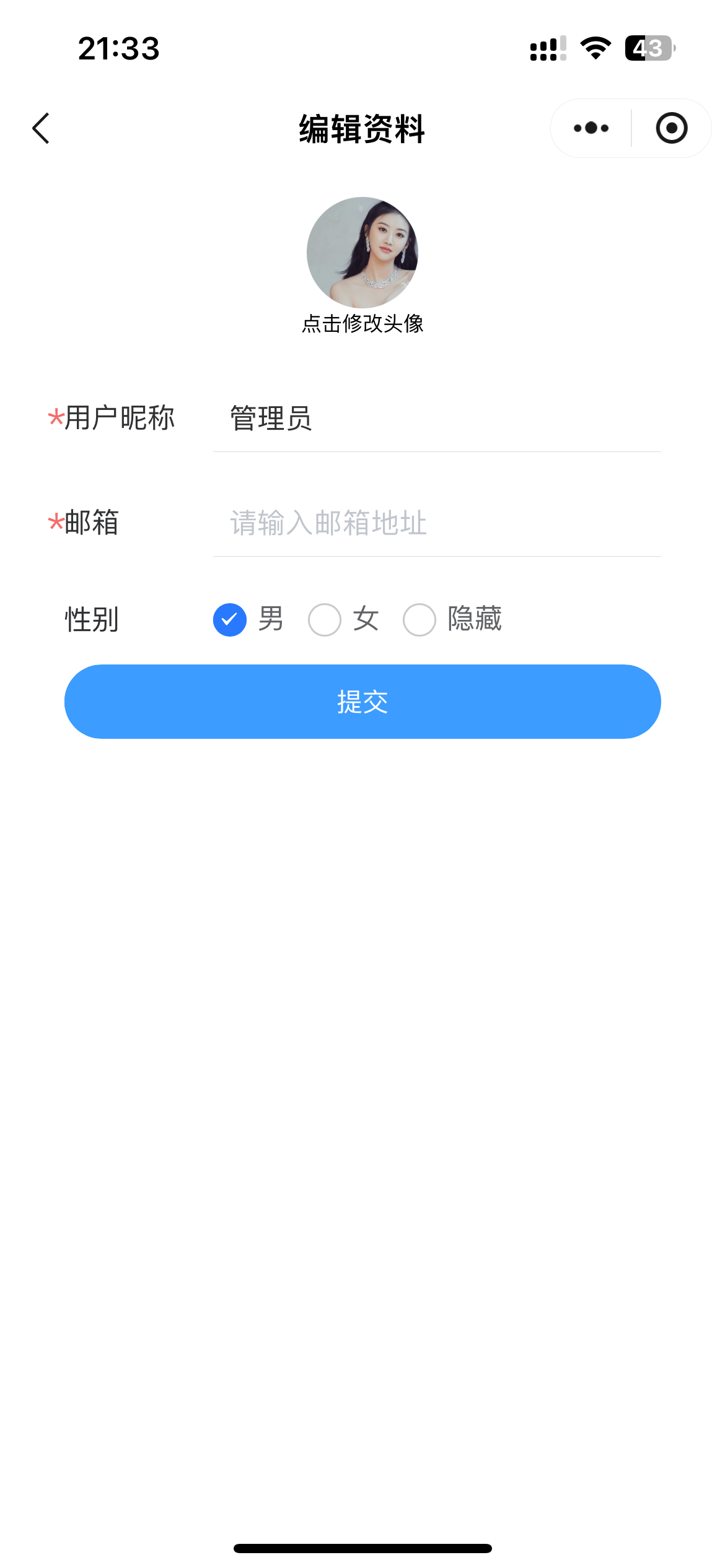Select 男 as gender
The height and width of the screenshot is (1568, 725).
coord(230,619)
